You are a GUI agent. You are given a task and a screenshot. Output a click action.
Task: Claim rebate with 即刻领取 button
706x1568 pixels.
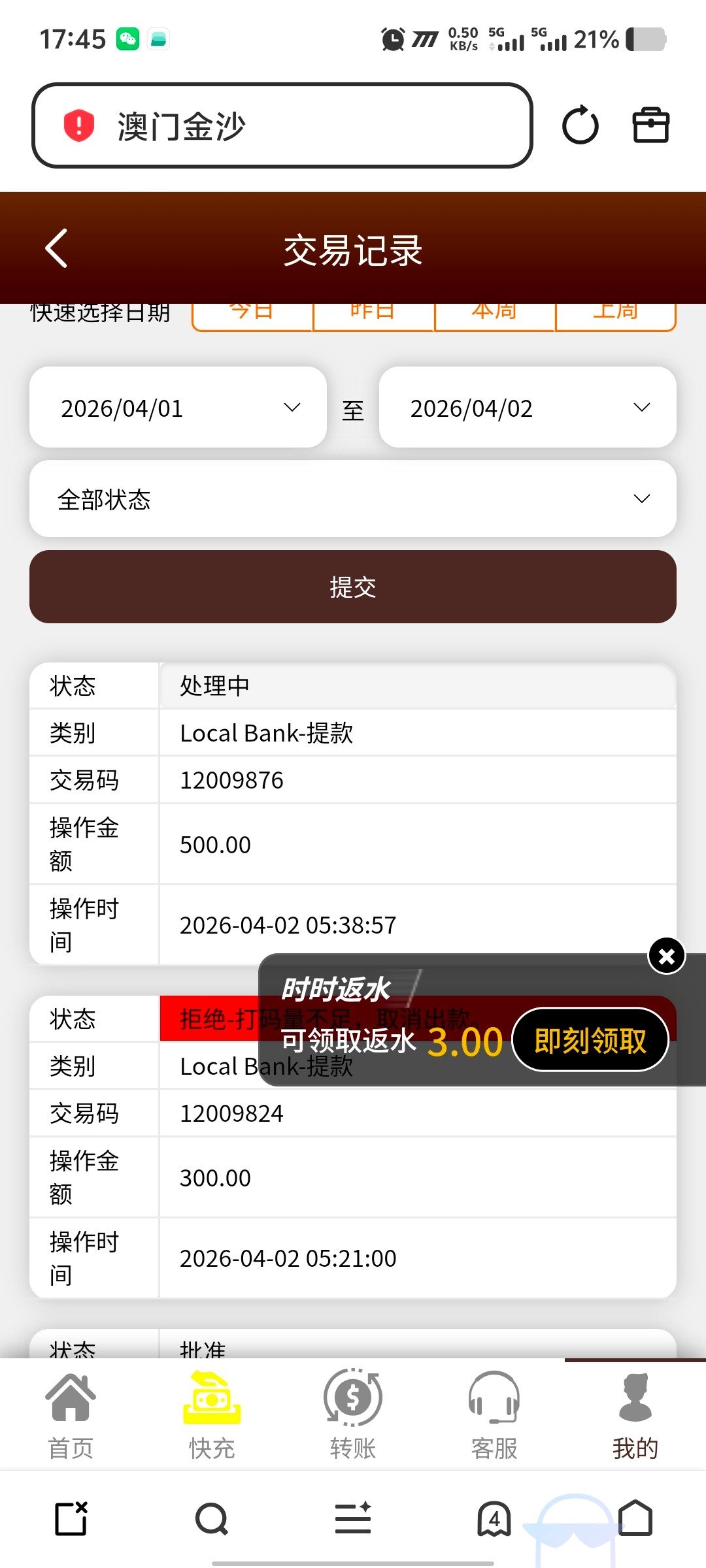(x=590, y=1040)
